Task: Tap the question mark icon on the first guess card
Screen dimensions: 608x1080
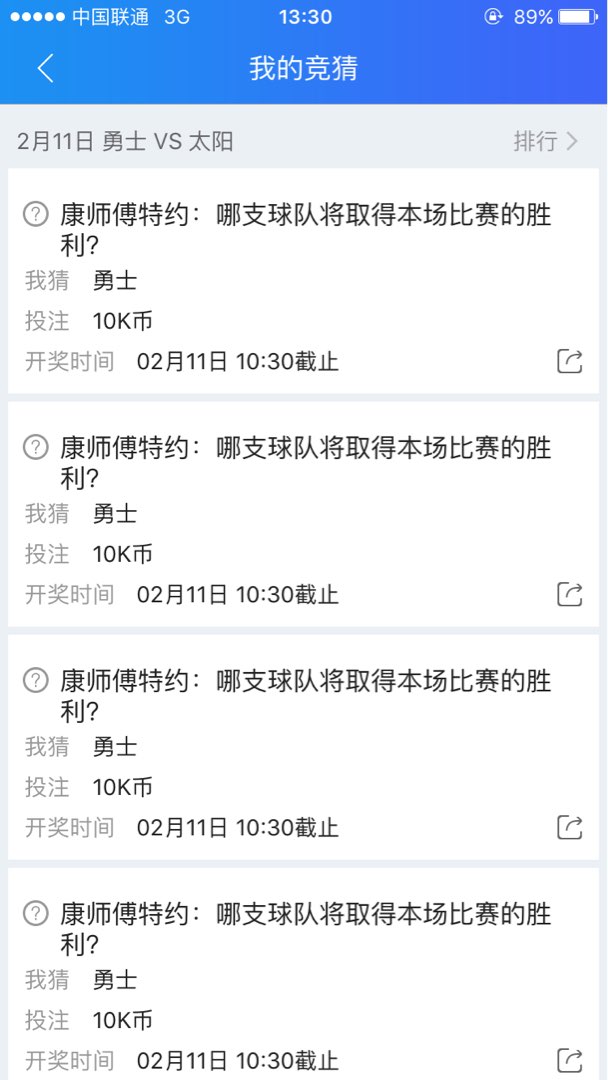Action: [36, 214]
